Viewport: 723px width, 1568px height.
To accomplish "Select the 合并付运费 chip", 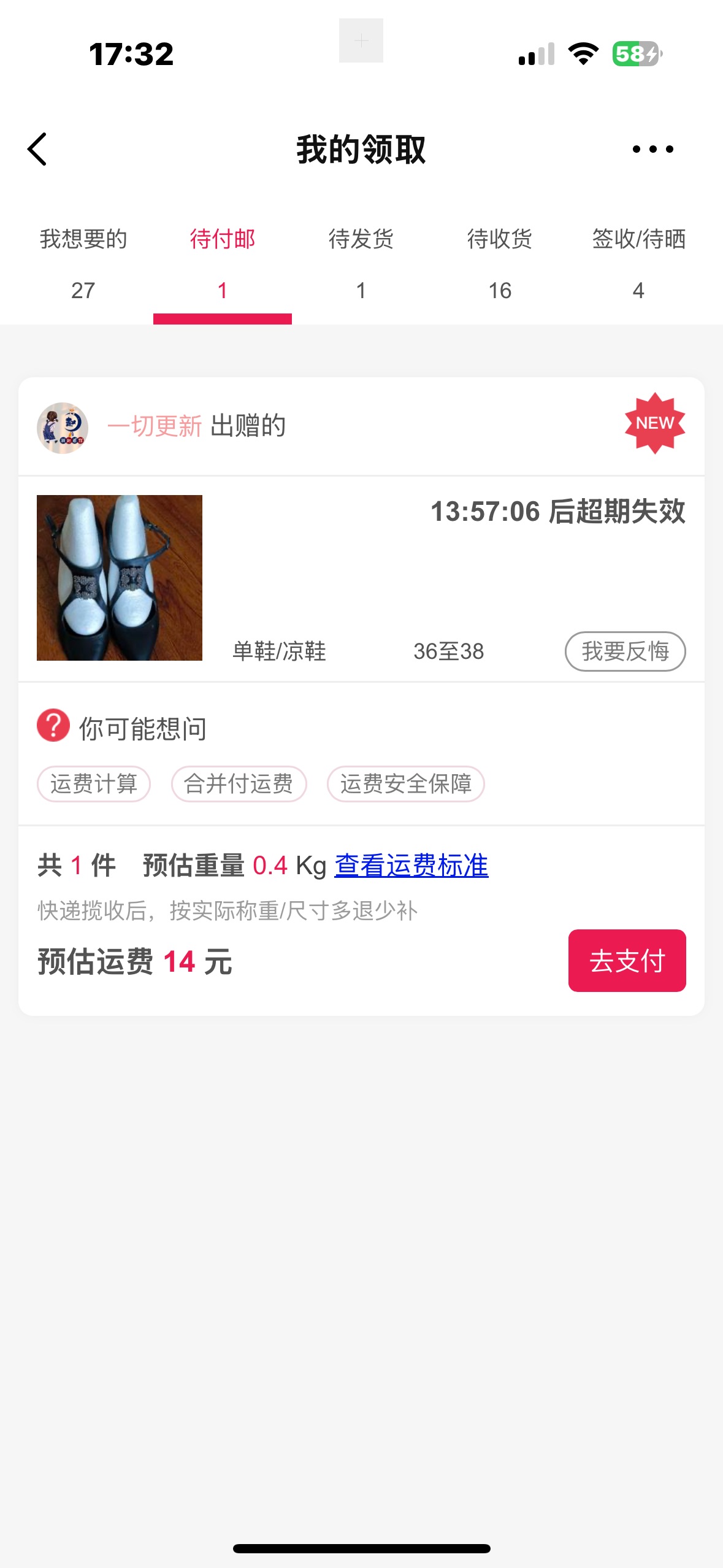I will click(x=239, y=783).
